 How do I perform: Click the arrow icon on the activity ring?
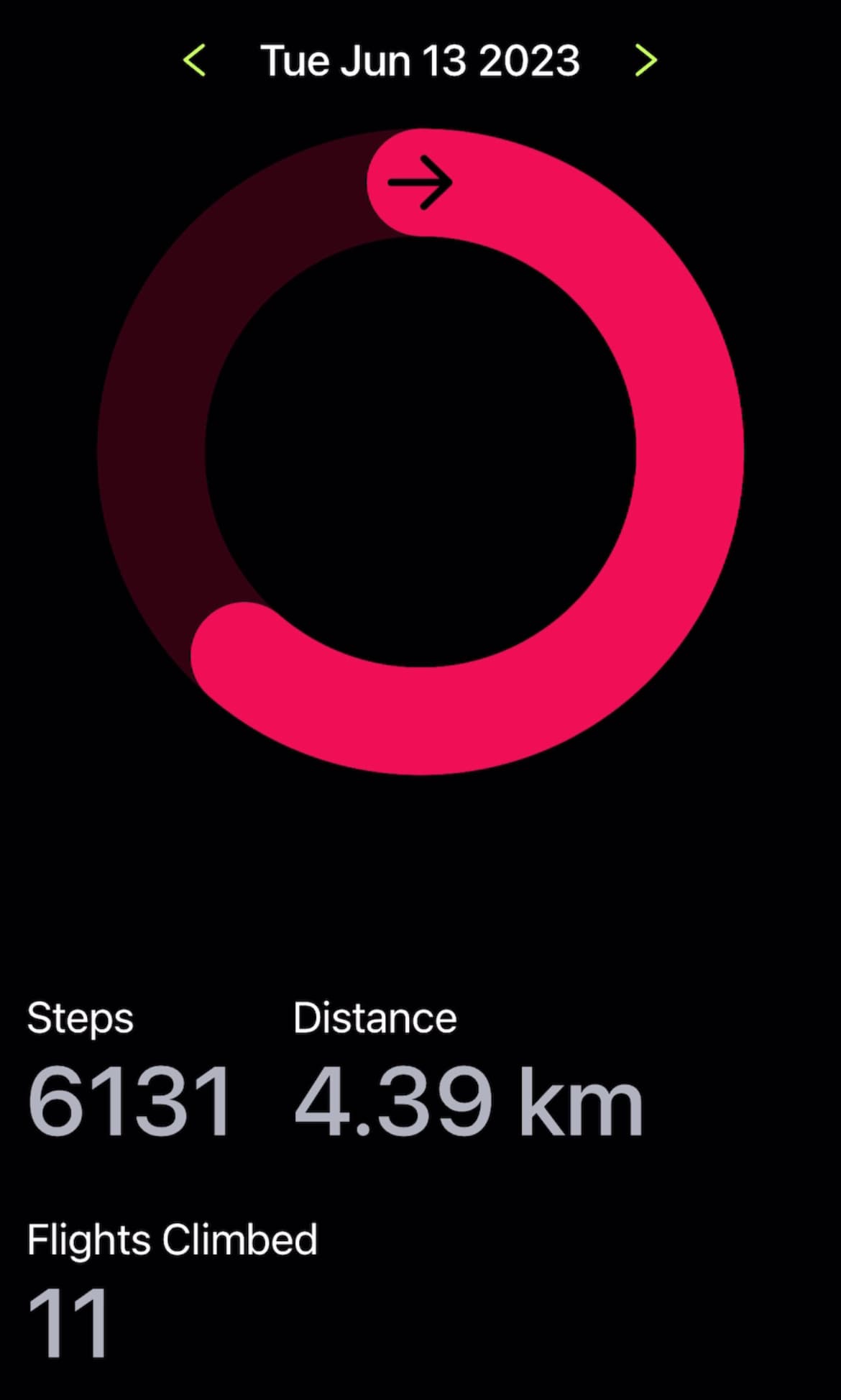419,183
